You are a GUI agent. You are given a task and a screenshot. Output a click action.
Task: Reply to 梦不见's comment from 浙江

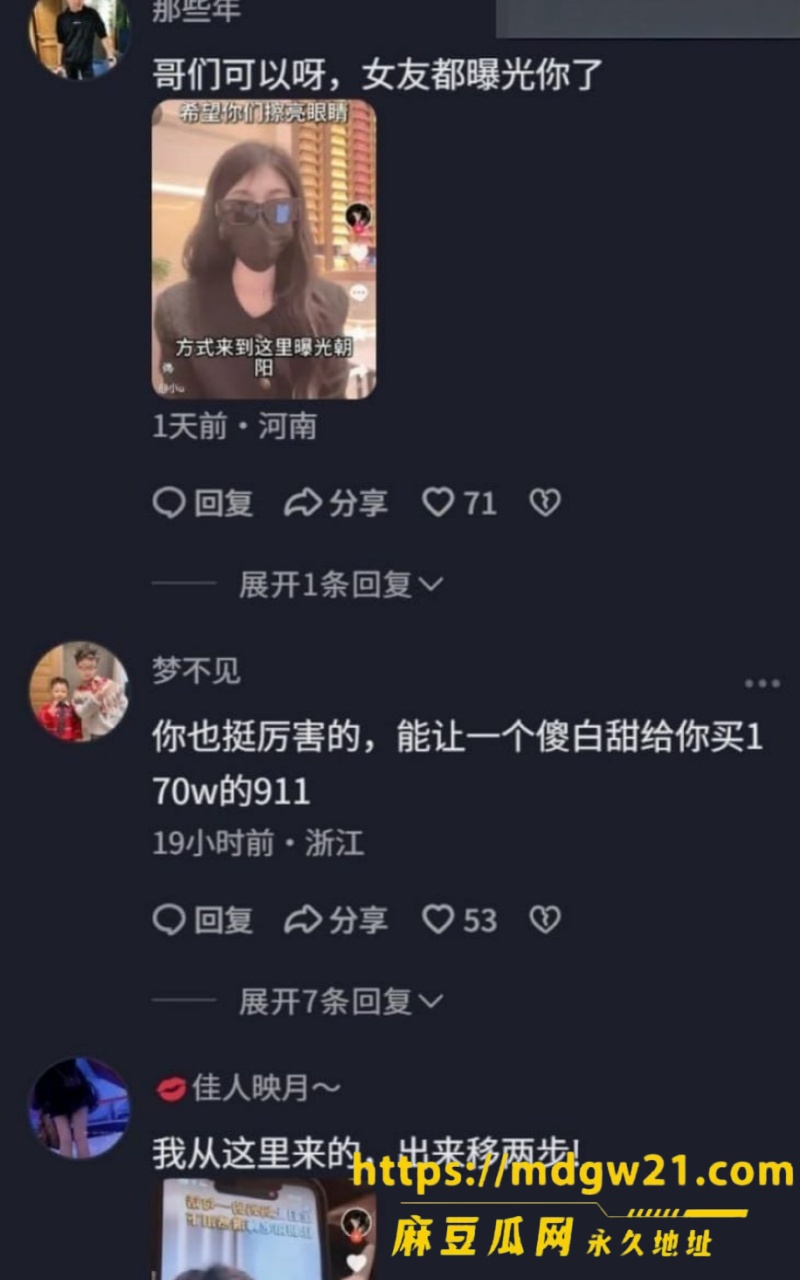[203, 920]
